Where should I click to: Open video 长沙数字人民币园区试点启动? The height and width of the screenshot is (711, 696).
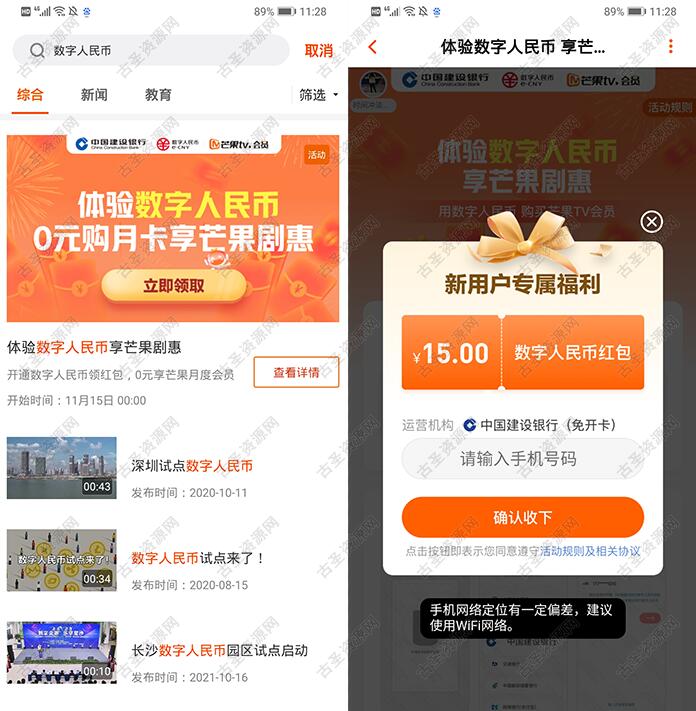(218, 650)
